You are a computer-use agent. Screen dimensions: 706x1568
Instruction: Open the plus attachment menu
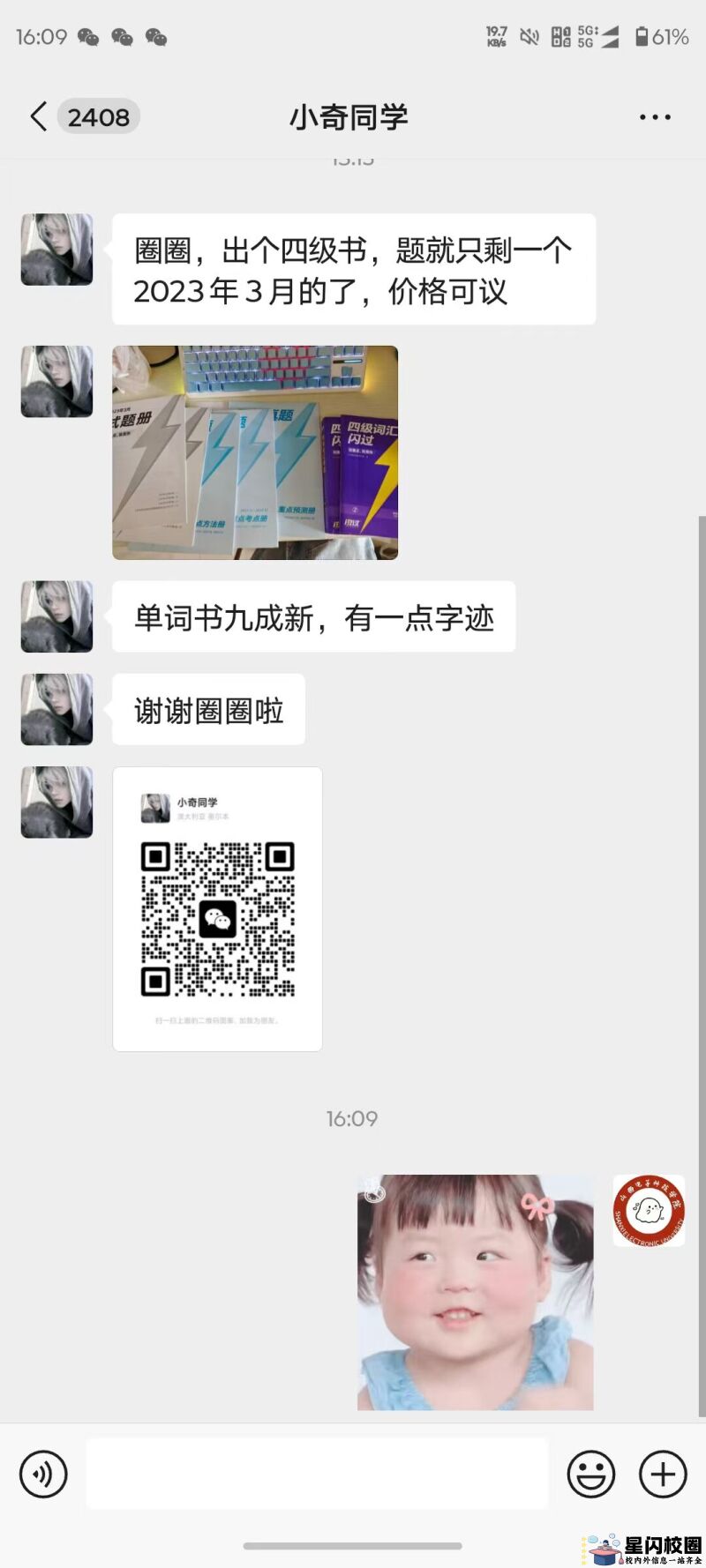click(x=663, y=1474)
